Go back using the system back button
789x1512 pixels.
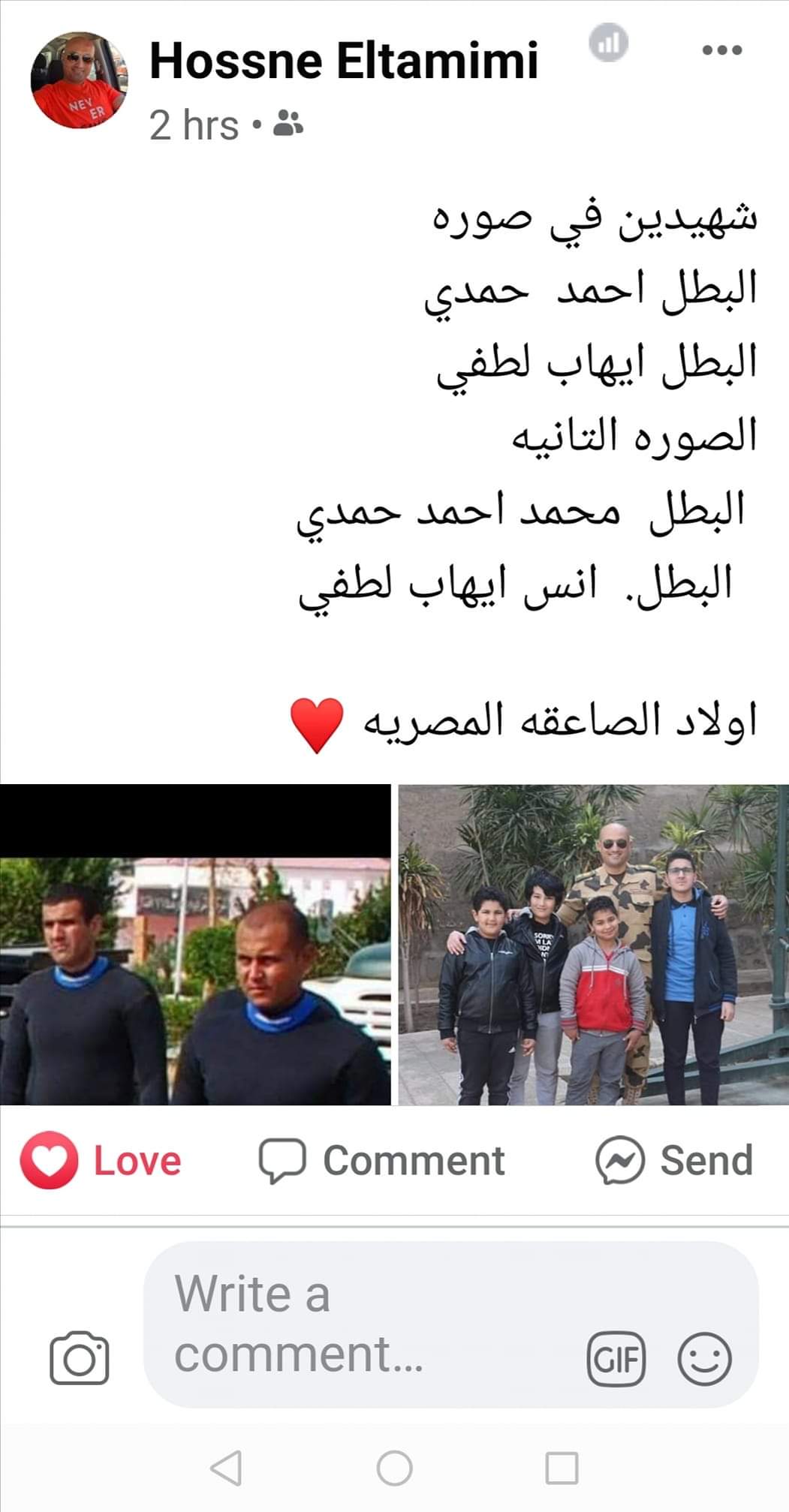[x=226, y=1468]
